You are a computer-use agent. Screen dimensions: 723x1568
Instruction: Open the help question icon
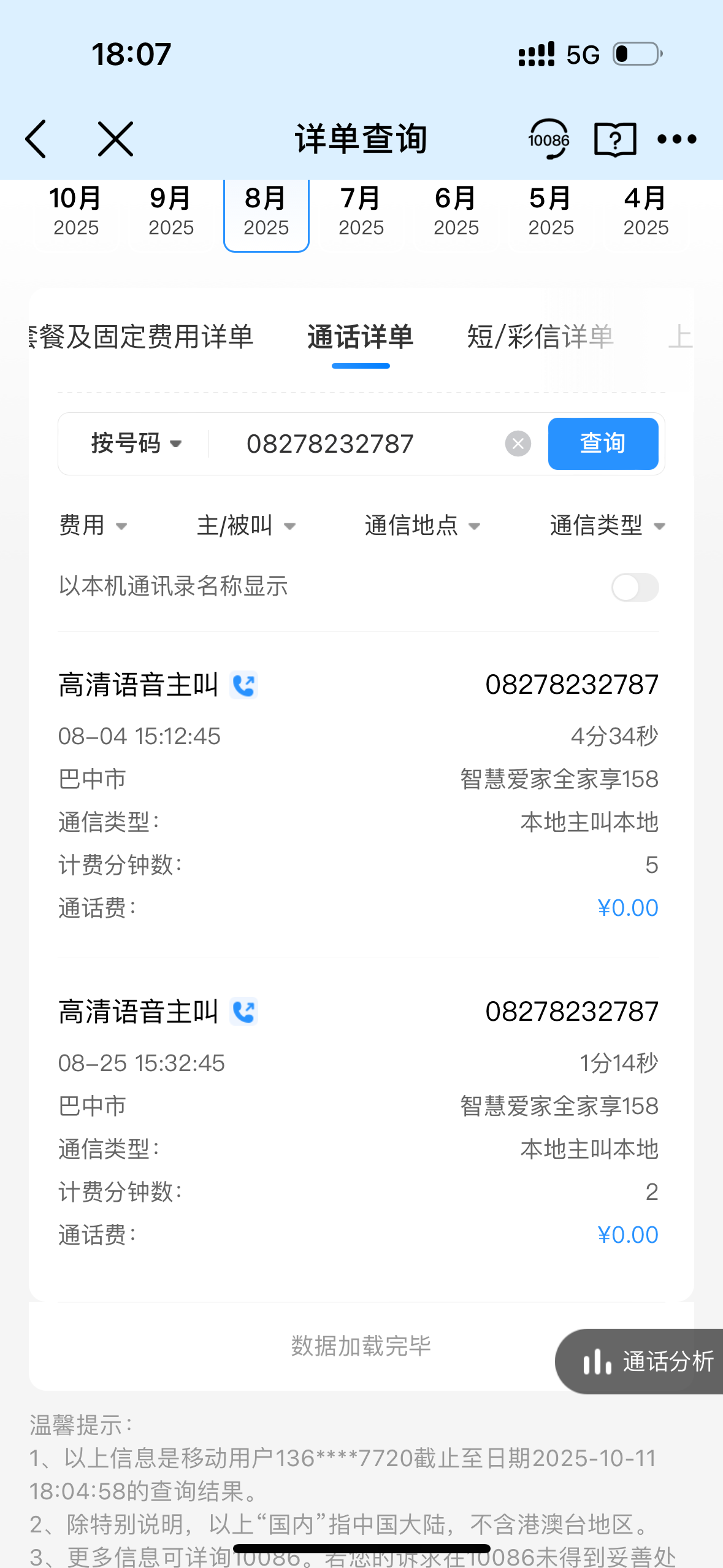coord(615,139)
